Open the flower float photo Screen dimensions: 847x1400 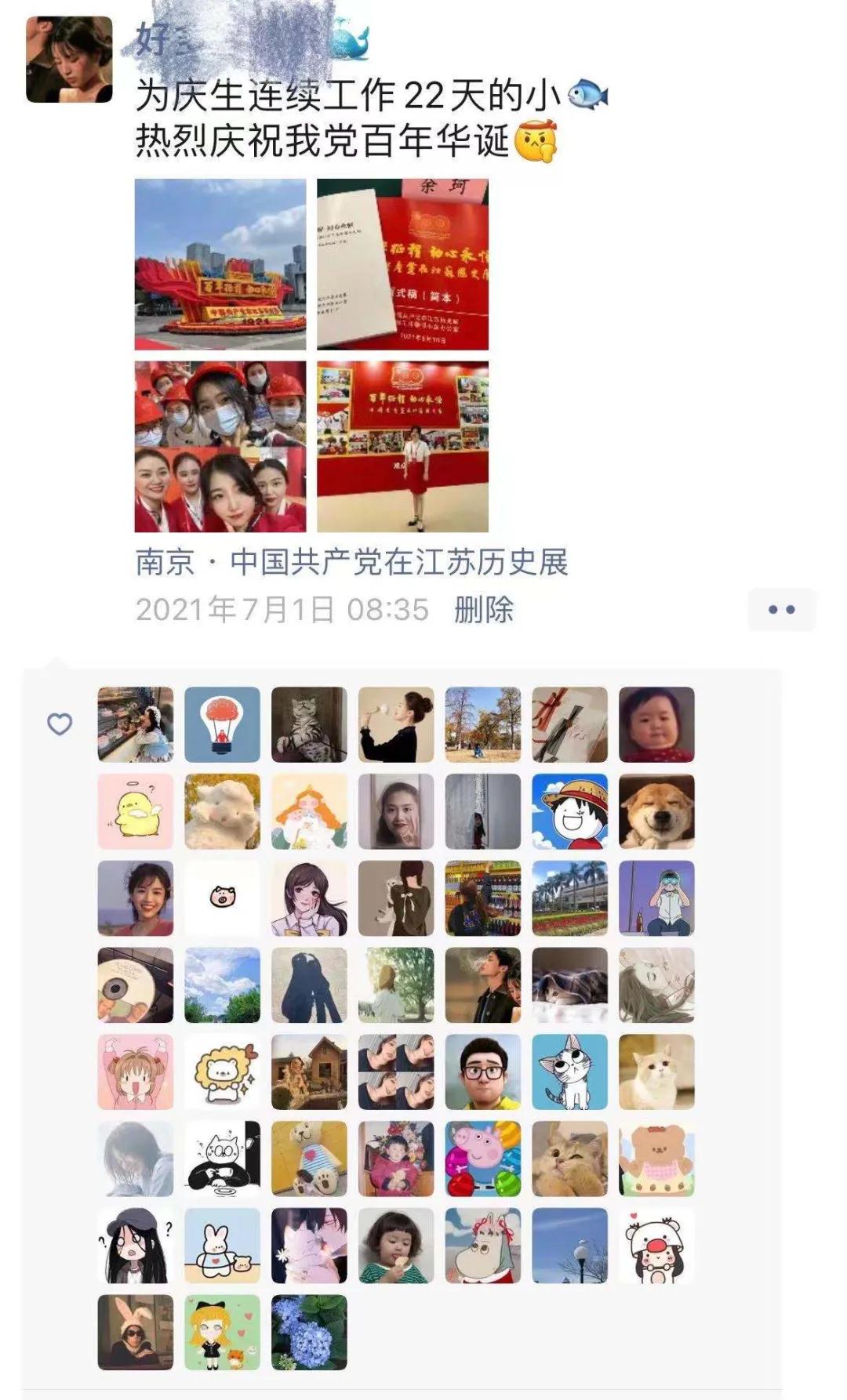click(x=220, y=264)
